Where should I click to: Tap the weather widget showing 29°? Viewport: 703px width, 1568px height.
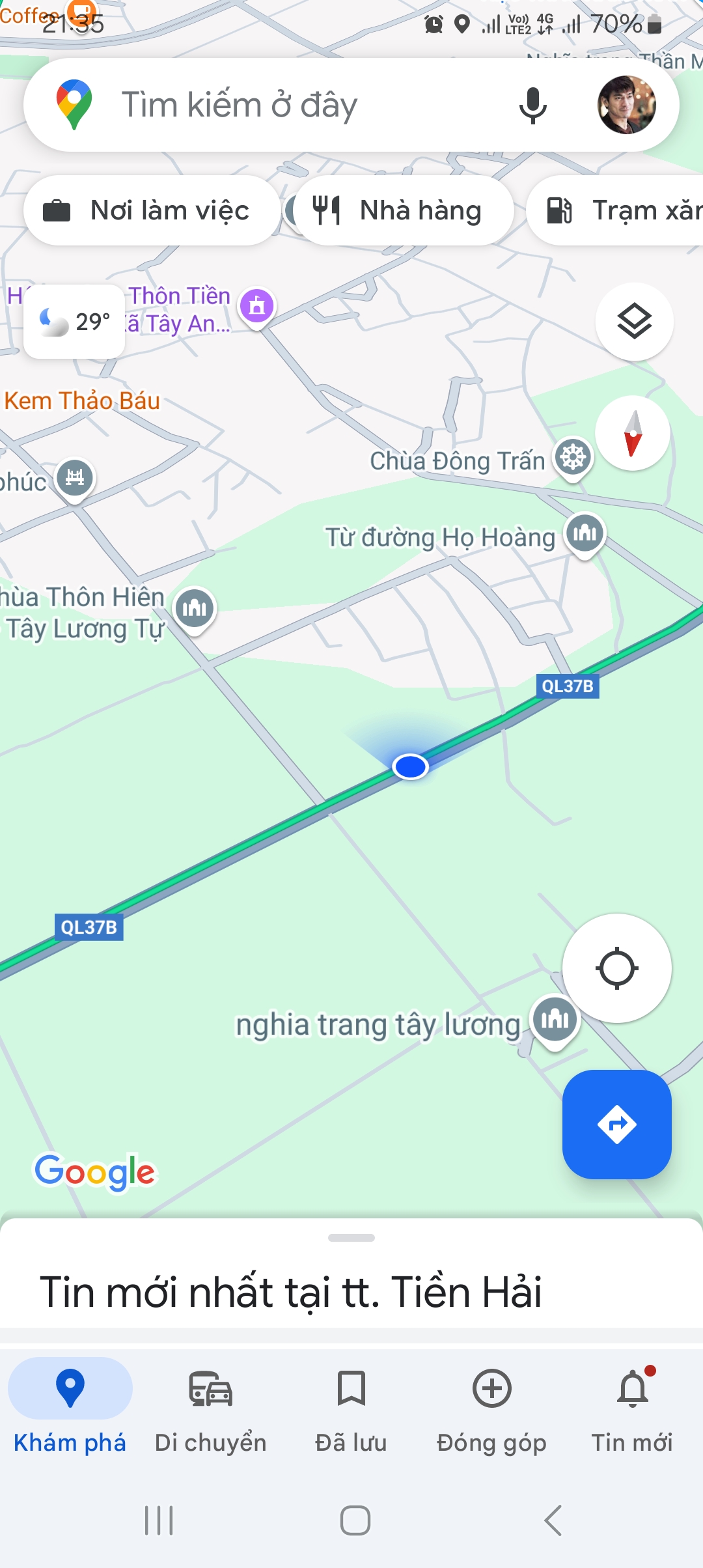(74, 320)
